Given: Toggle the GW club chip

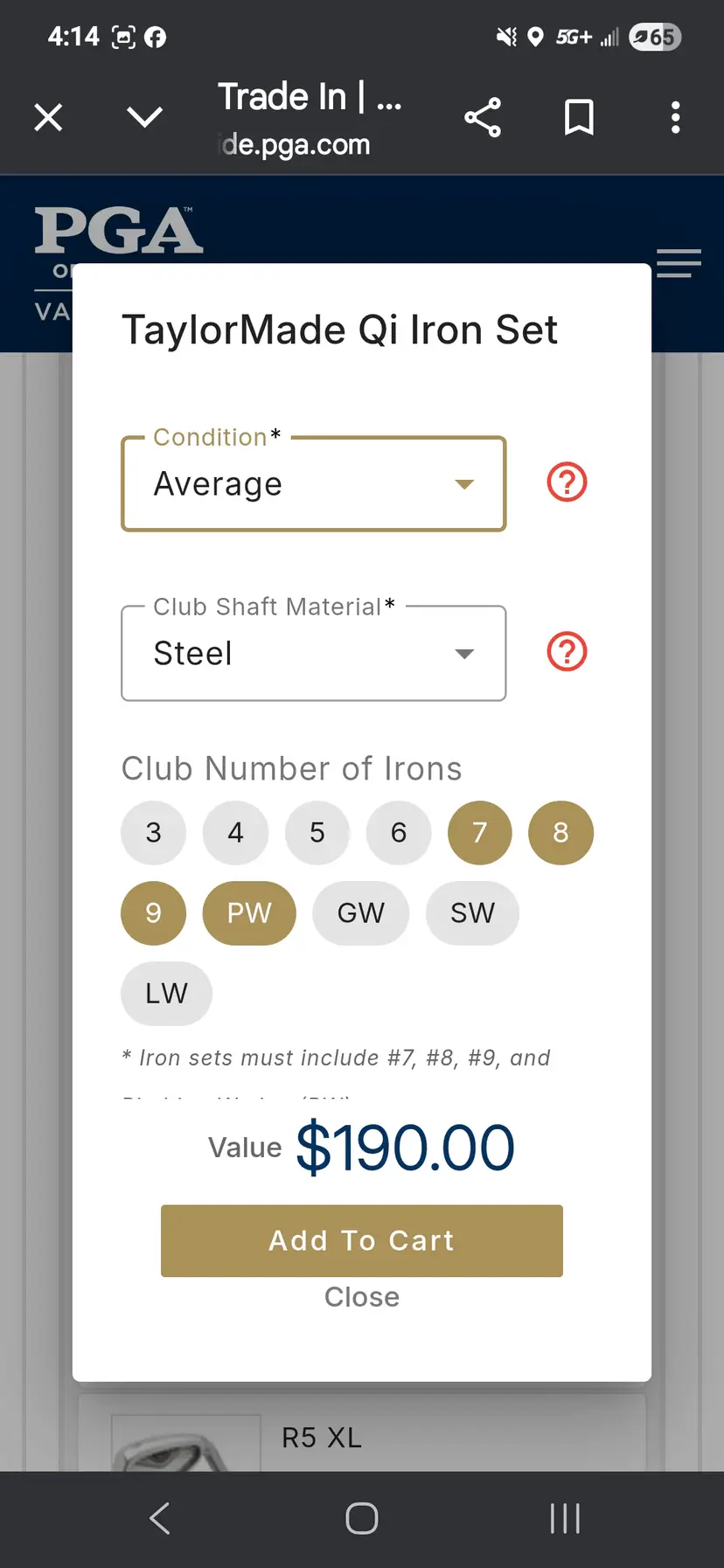Looking at the screenshot, I should [360, 913].
